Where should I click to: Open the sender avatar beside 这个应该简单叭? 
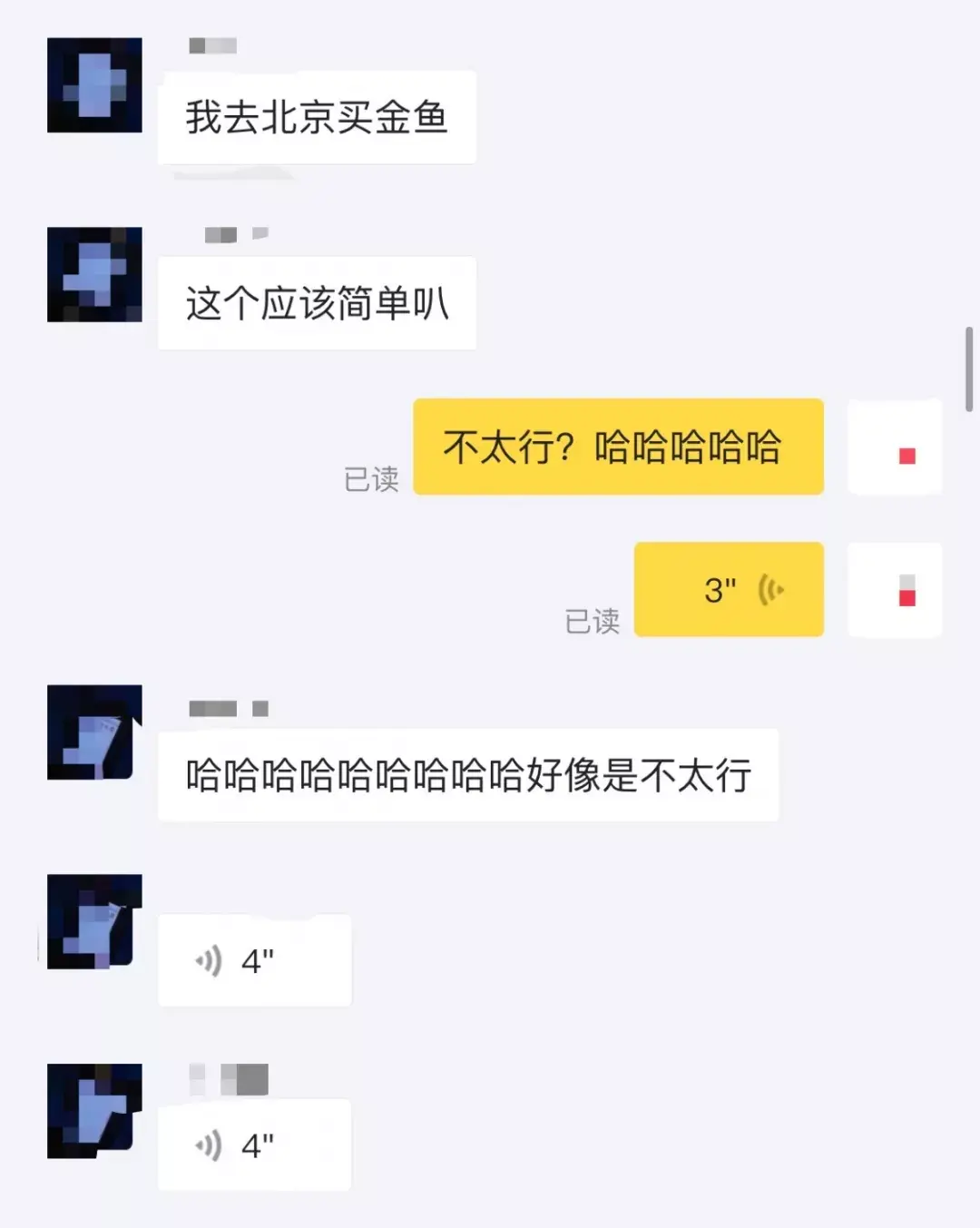[94, 274]
